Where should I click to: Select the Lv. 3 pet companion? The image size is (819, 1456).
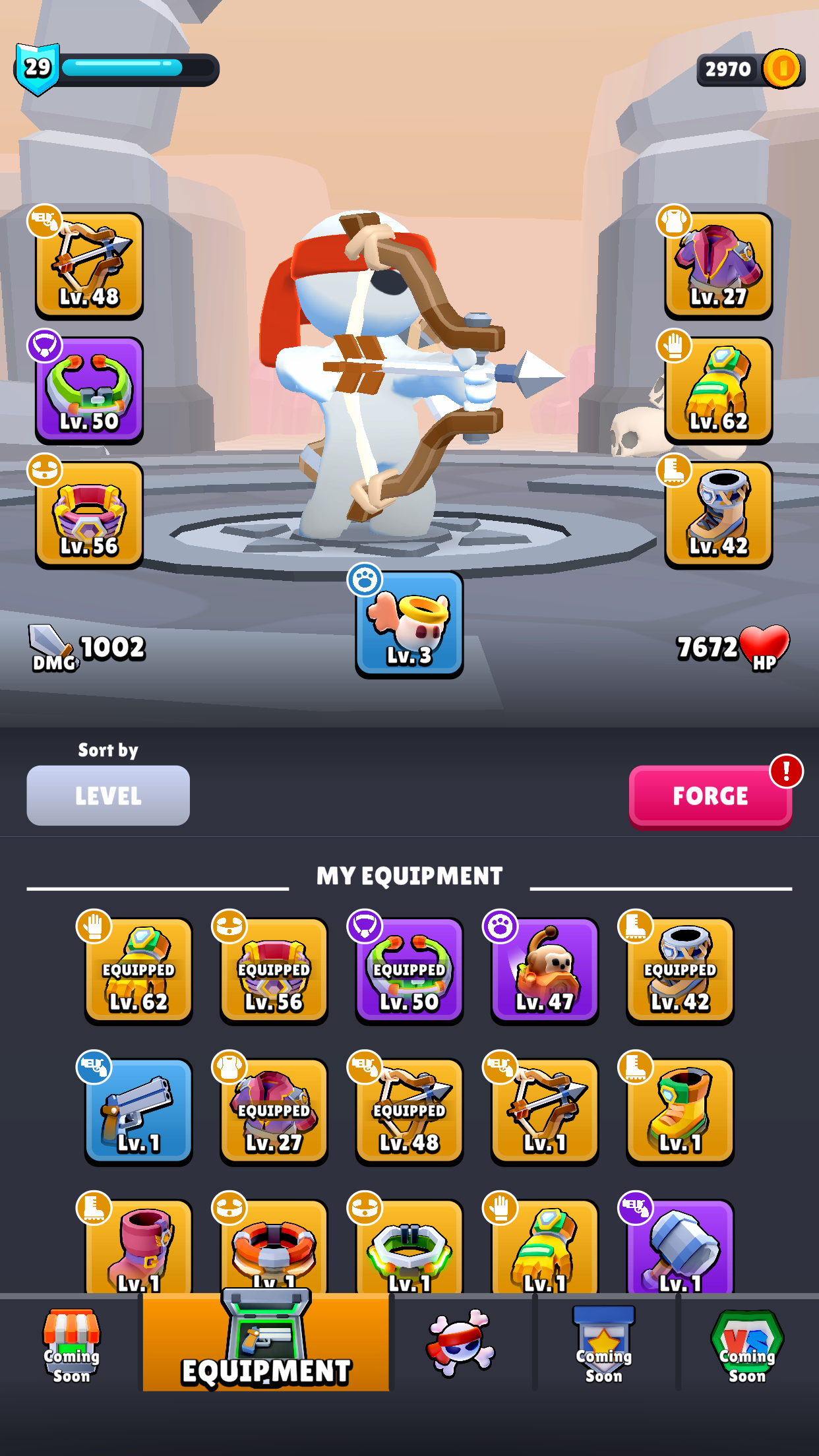coord(409,623)
